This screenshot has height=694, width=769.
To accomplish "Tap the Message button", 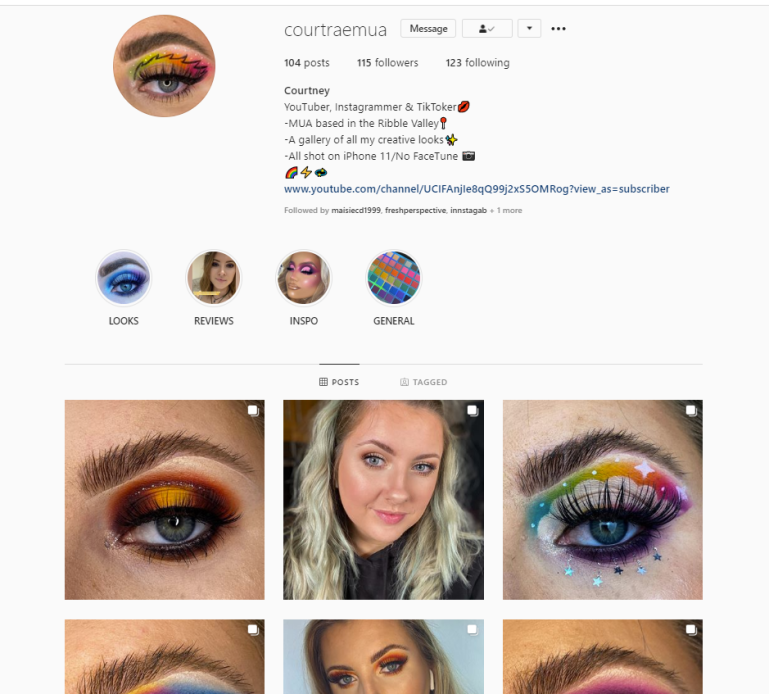I will click(428, 29).
